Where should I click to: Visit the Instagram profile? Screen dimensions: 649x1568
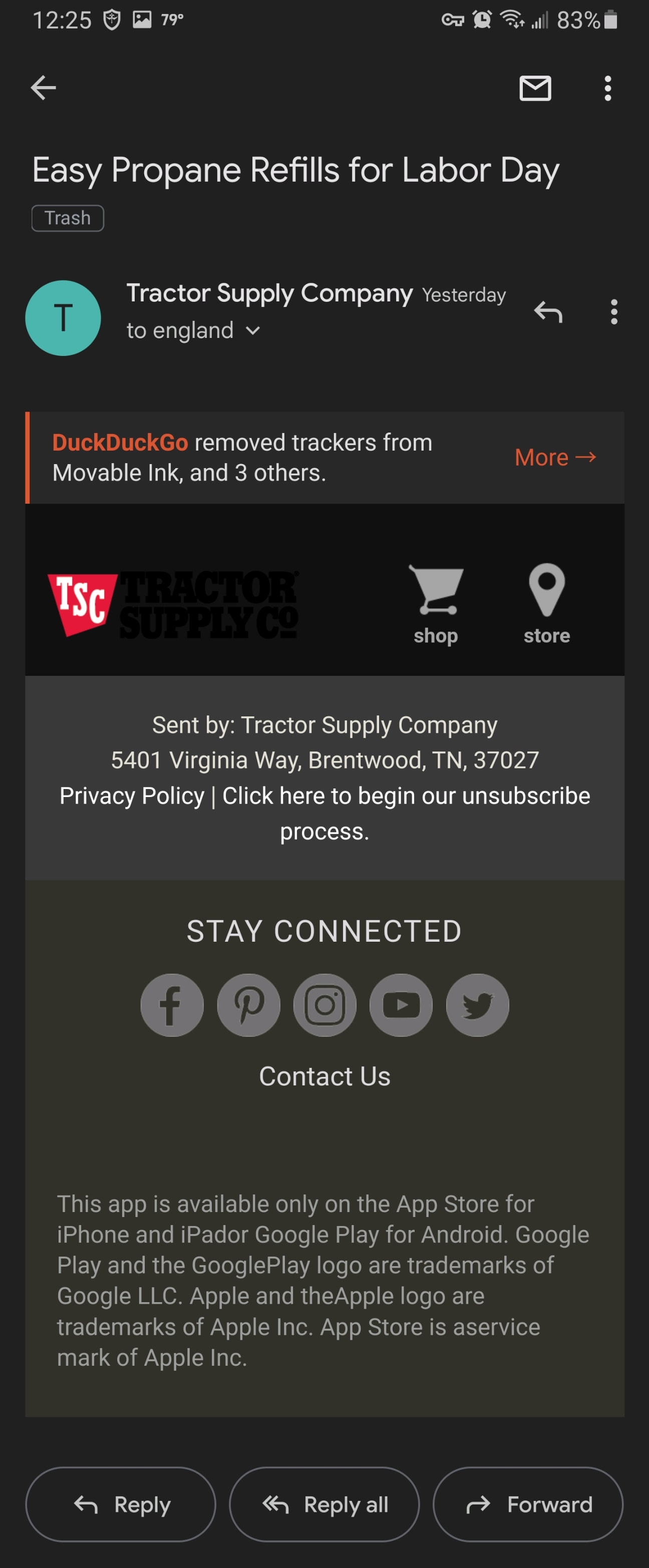tap(324, 1005)
